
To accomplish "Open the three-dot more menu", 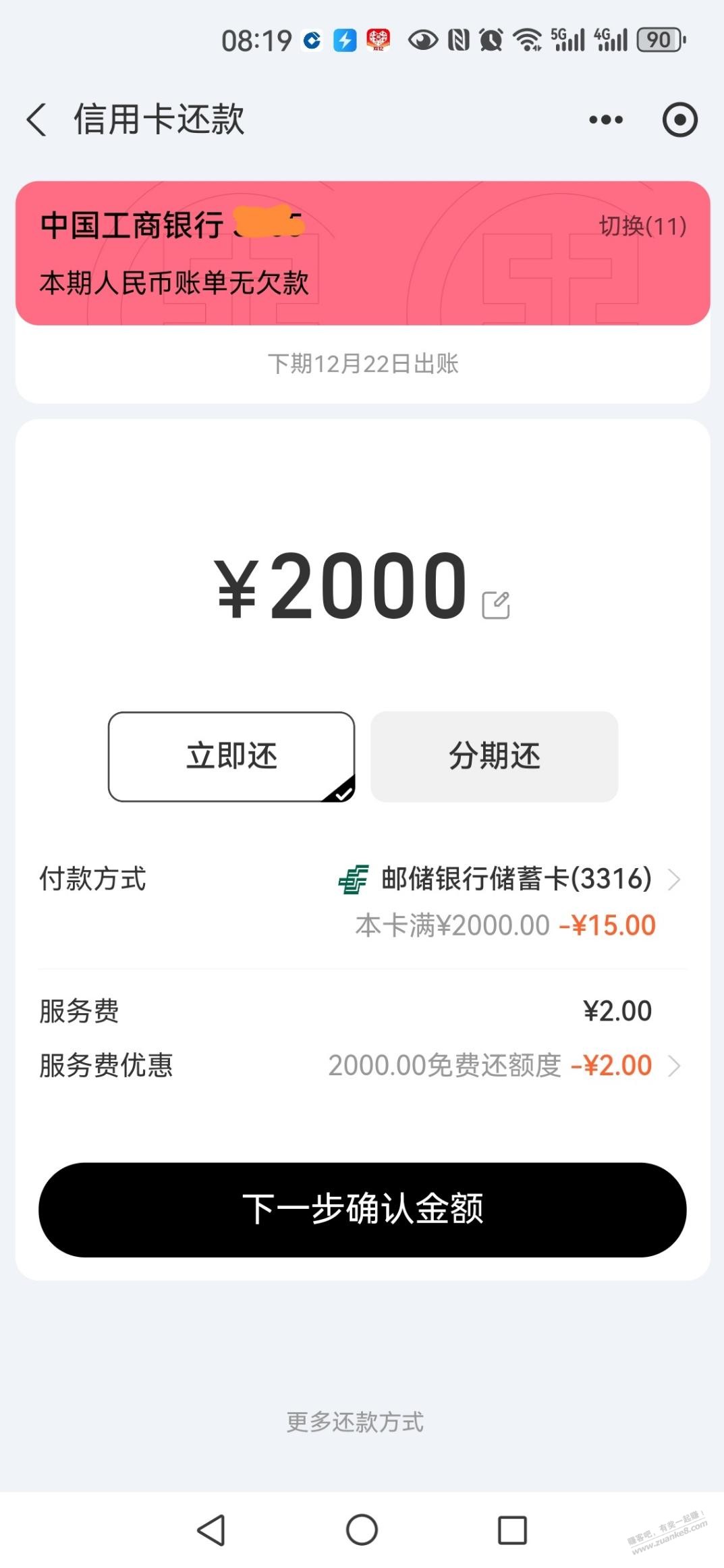I will point(605,120).
